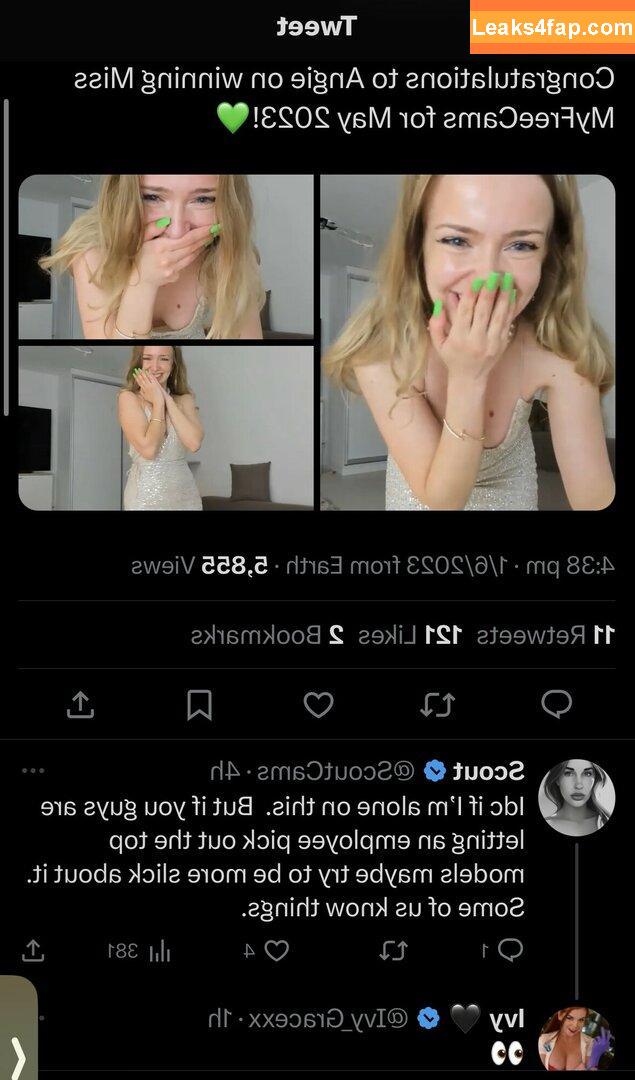Share the main congratulations tweet

pyautogui.click(x=80, y=705)
